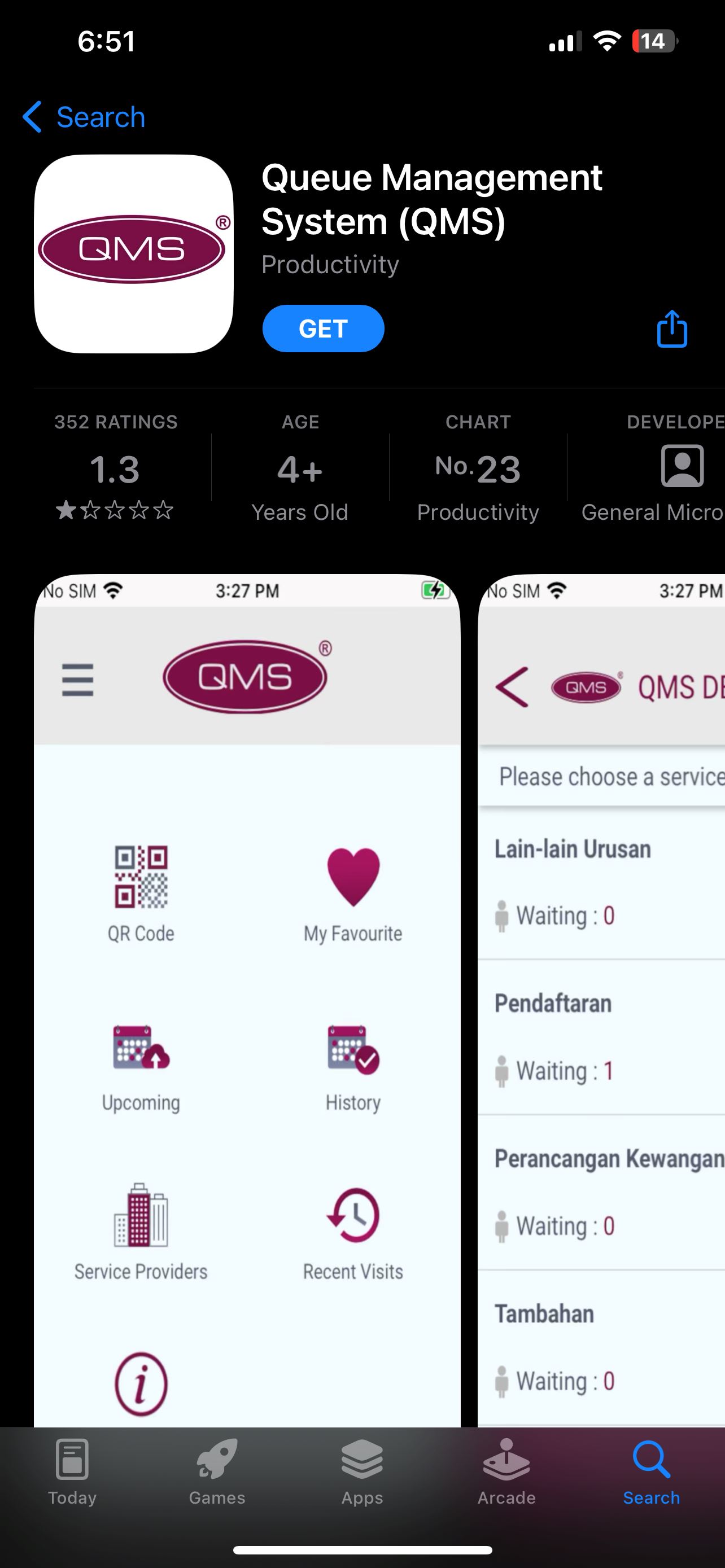The image size is (725, 1568).
Task: Tap GET to download QMS
Action: tap(323, 329)
